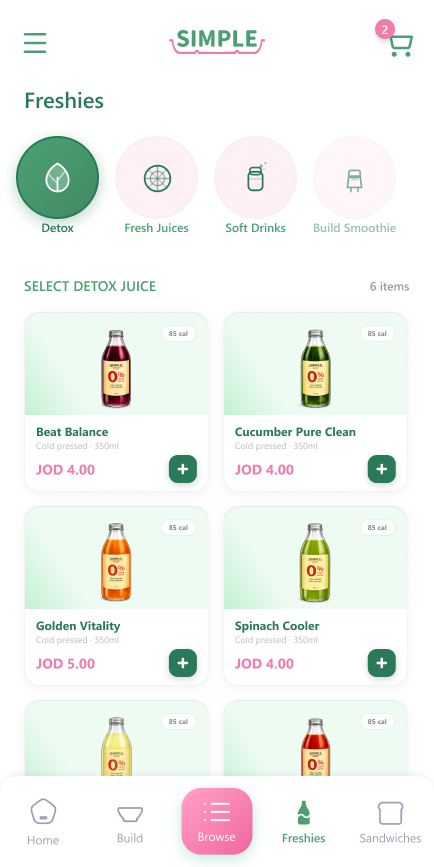Tap the pink Browse button

click(x=217, y=821)
